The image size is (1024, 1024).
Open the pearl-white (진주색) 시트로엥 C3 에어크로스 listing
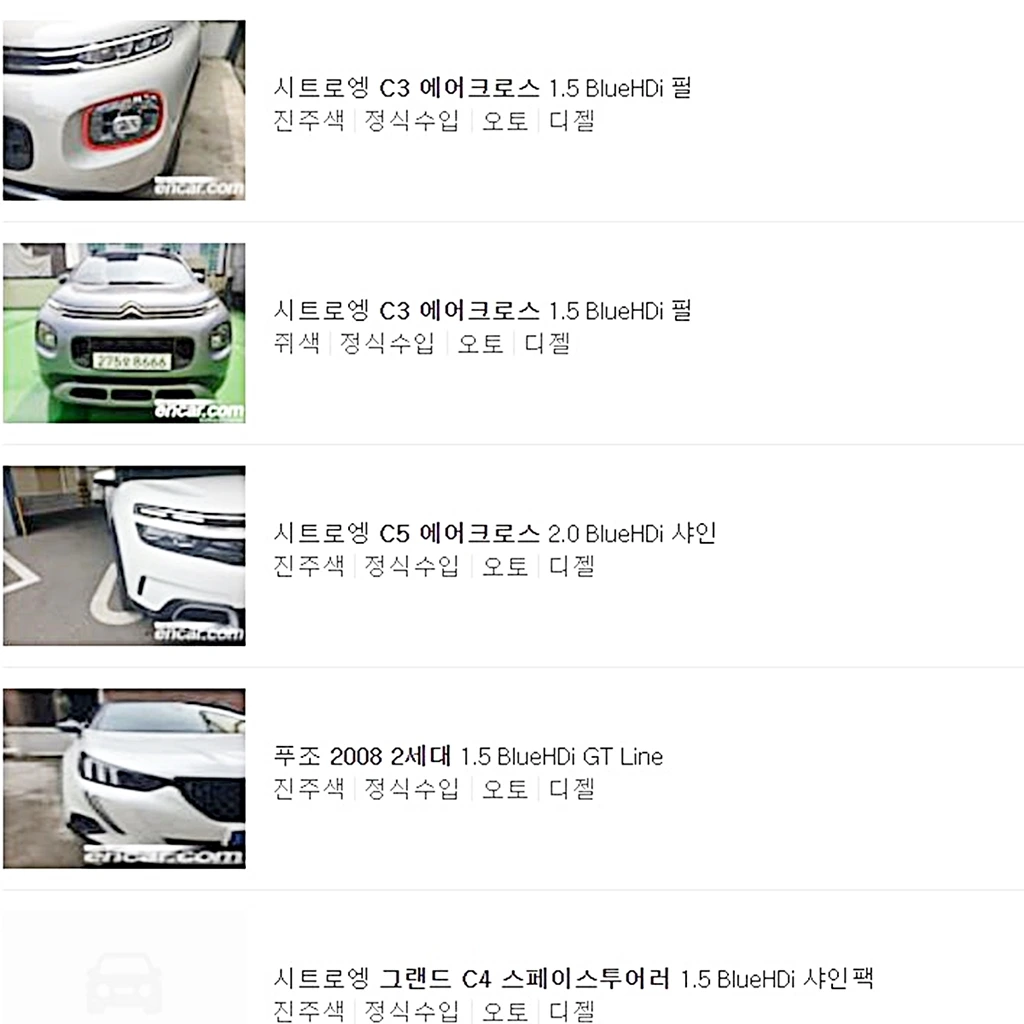point(481,88)
